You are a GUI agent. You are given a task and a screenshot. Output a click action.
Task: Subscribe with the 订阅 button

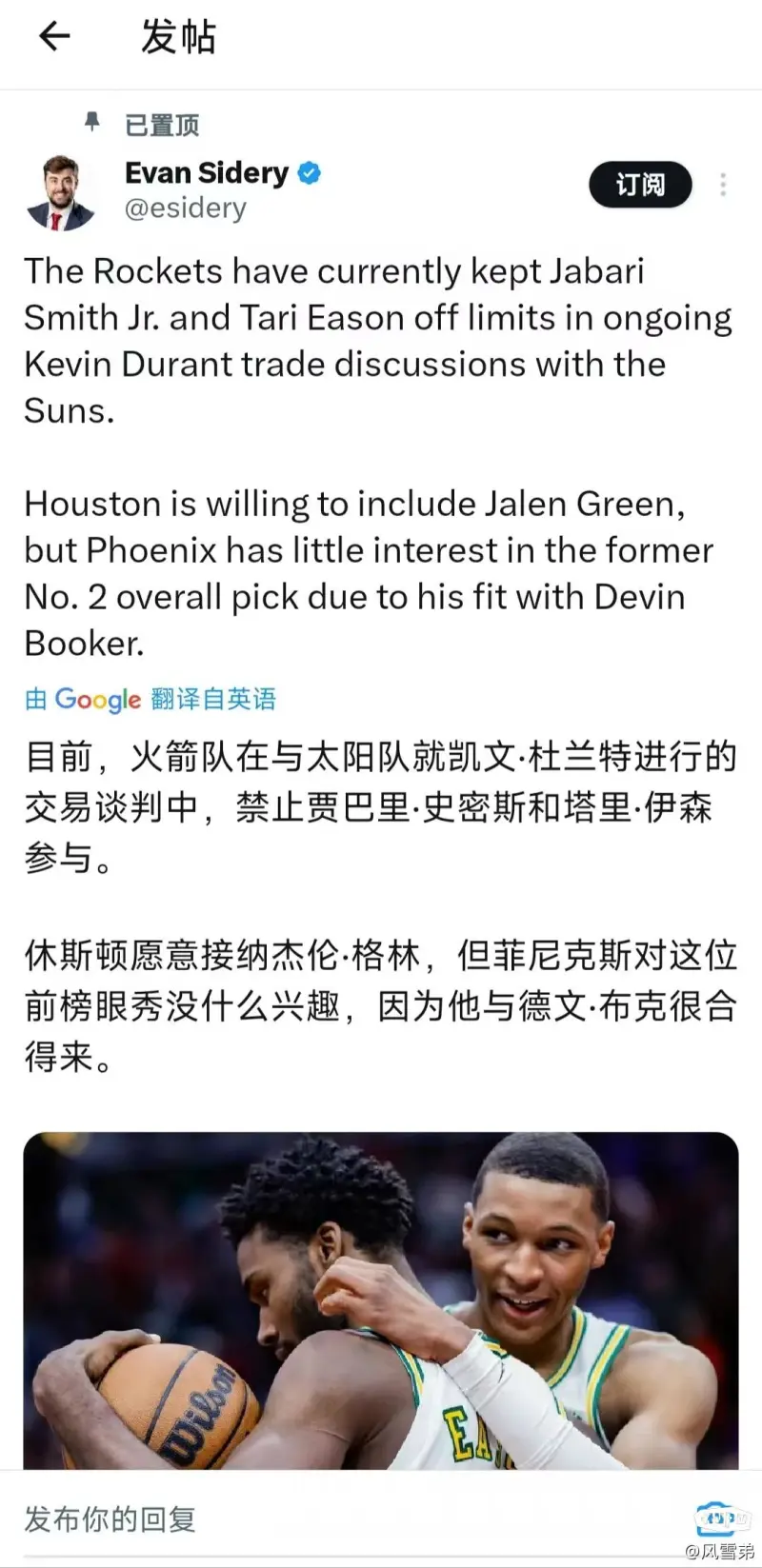640,185
